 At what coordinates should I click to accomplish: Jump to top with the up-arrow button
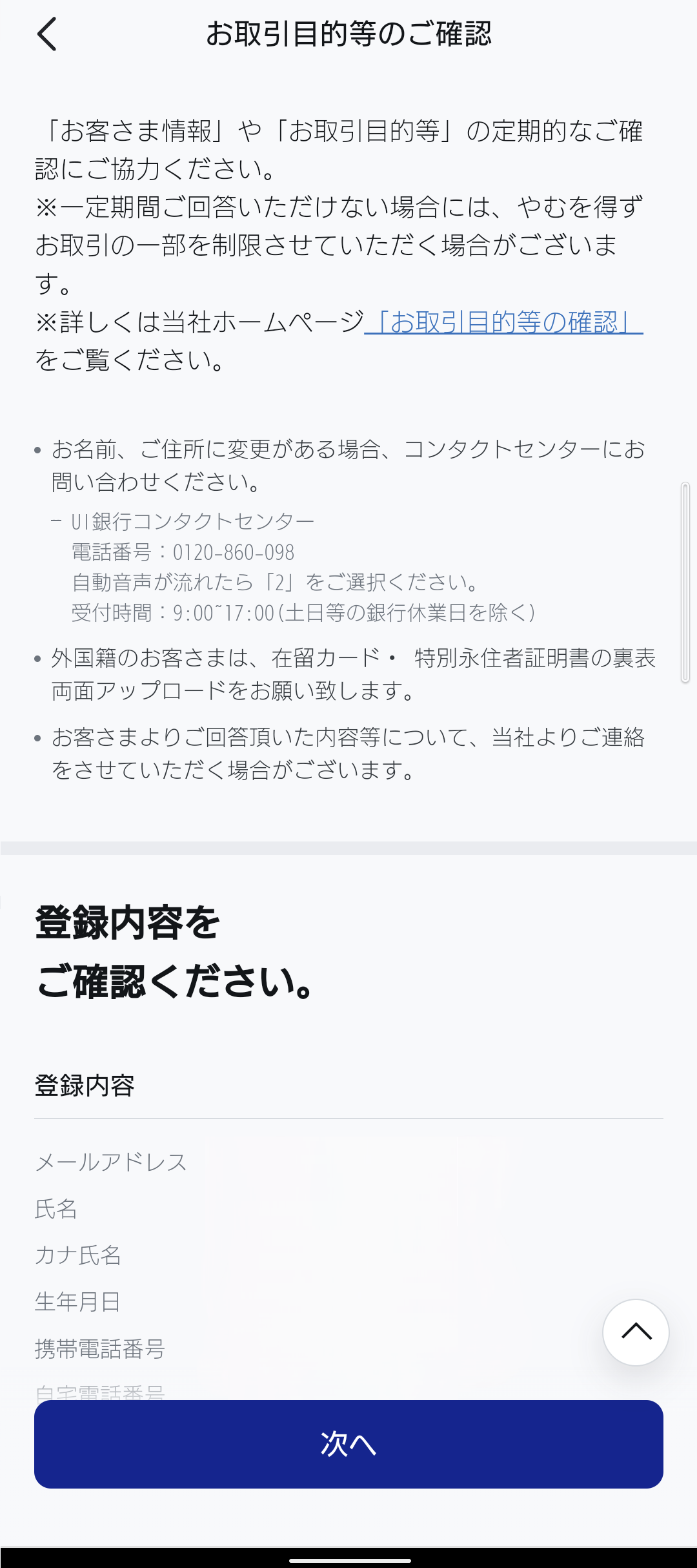[636, 1332]
